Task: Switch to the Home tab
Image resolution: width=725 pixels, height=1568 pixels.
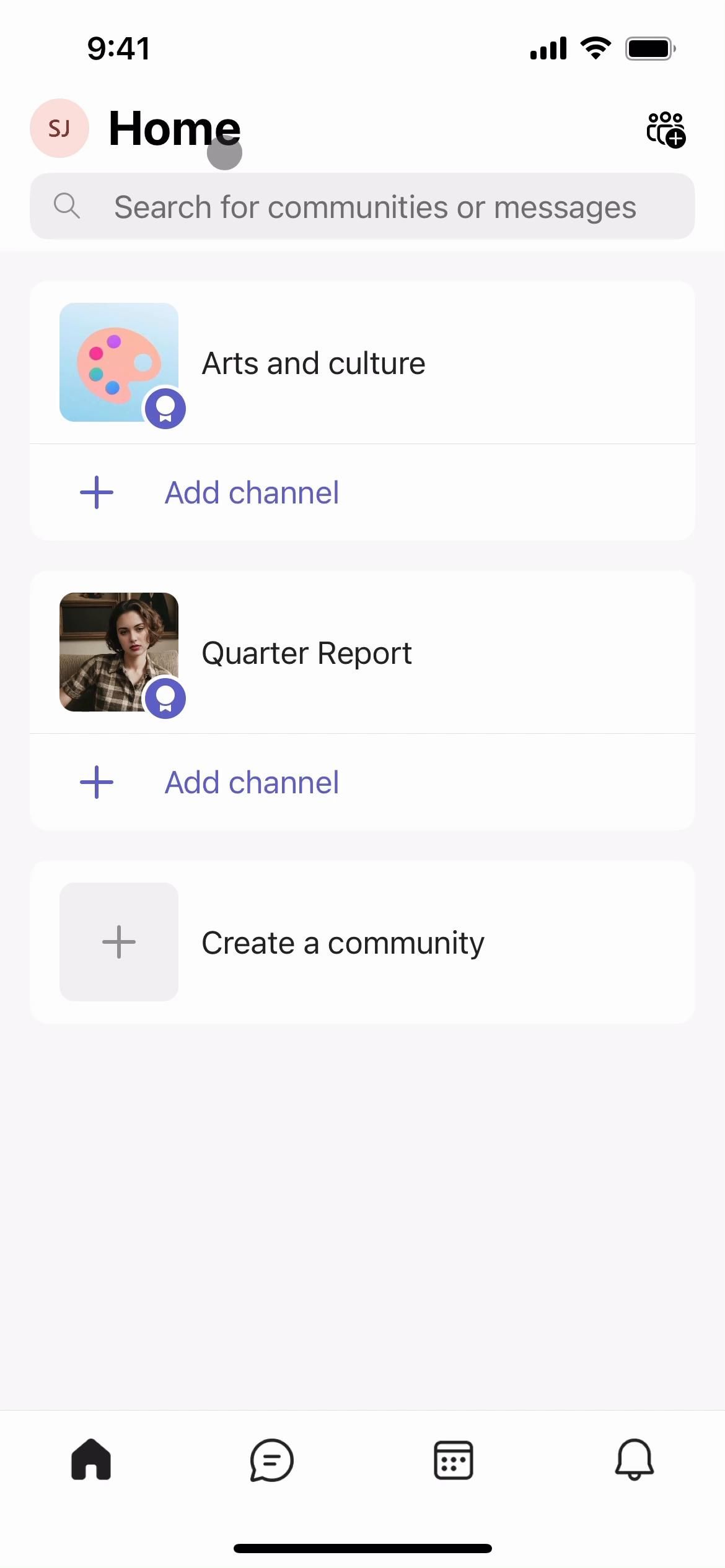Action: 91,1460
